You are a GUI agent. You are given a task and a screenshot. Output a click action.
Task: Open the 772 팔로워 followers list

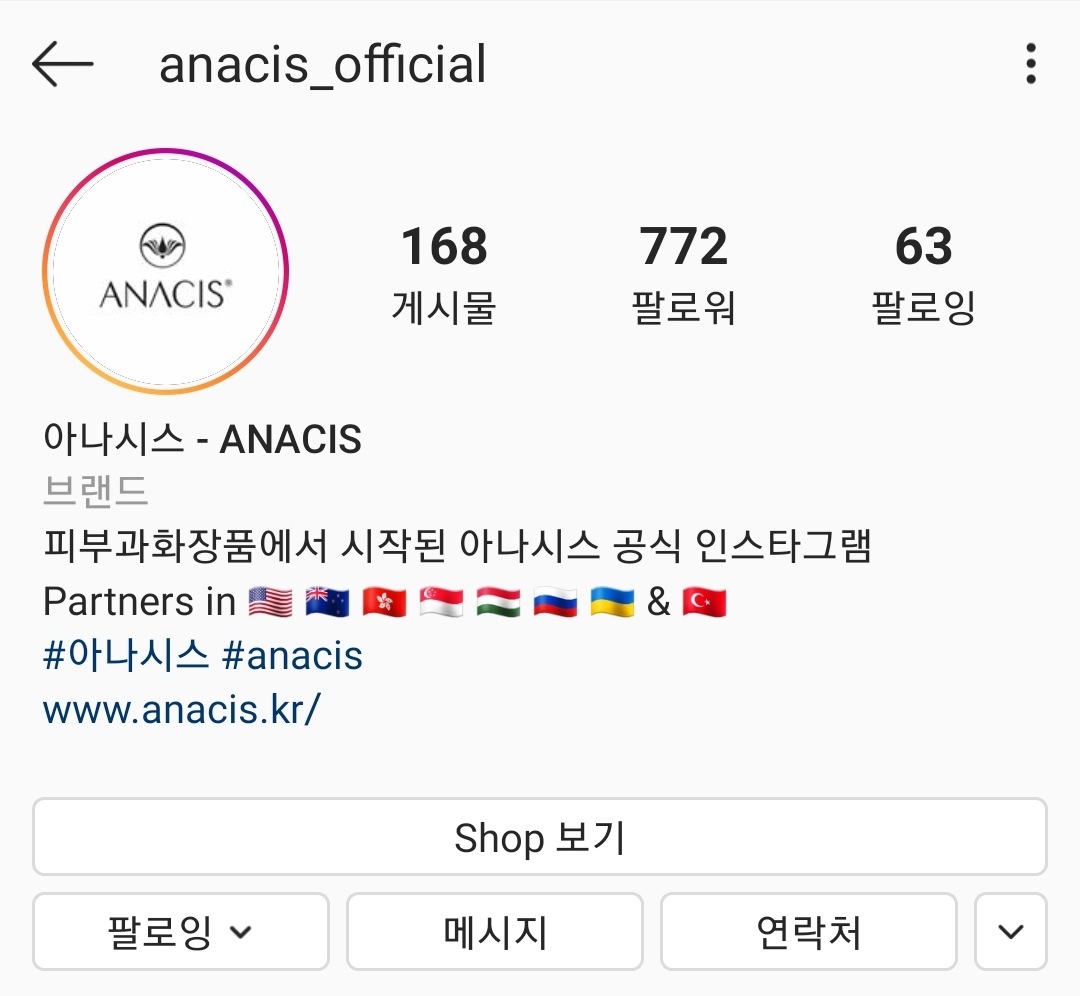pyautogui.click(x=684, y=273)
